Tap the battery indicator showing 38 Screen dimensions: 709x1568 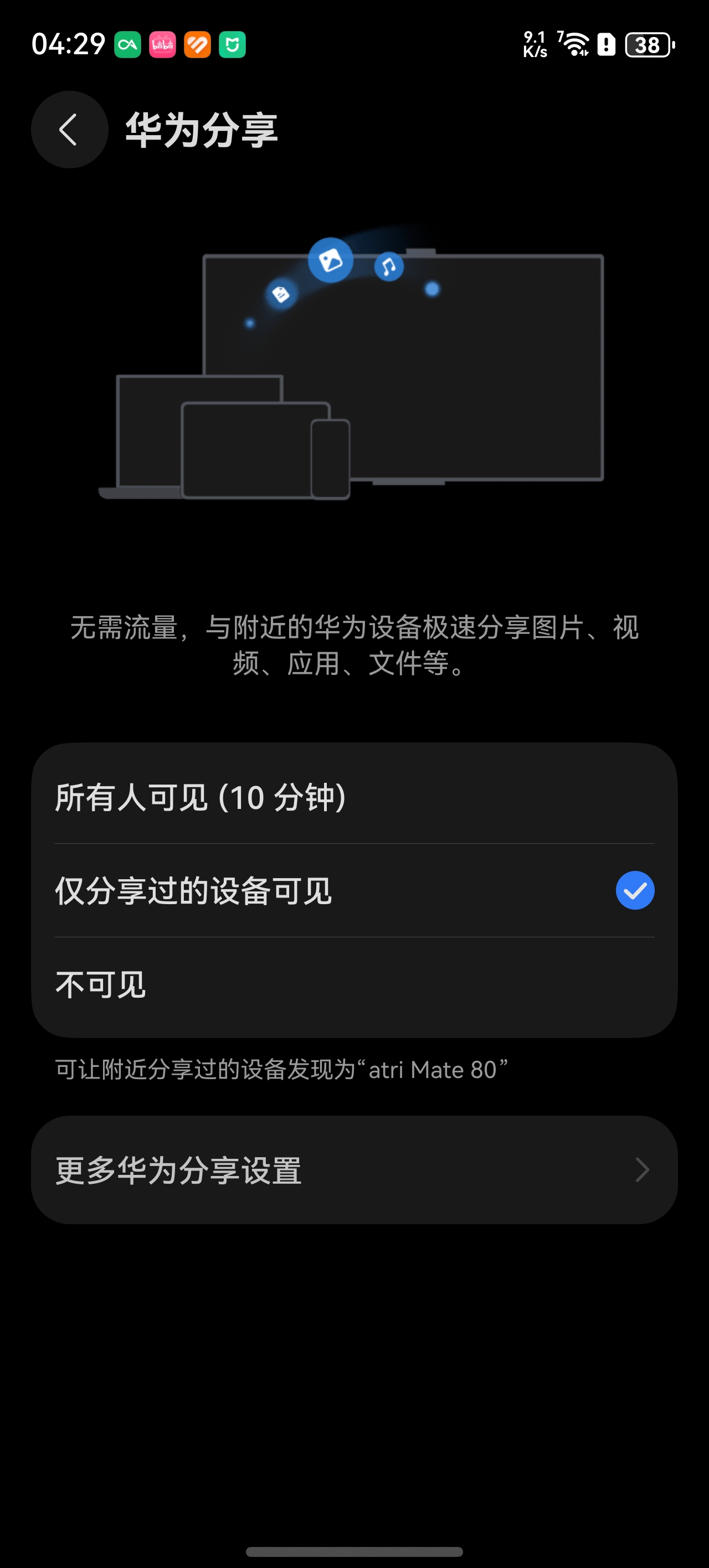(648, 44)
